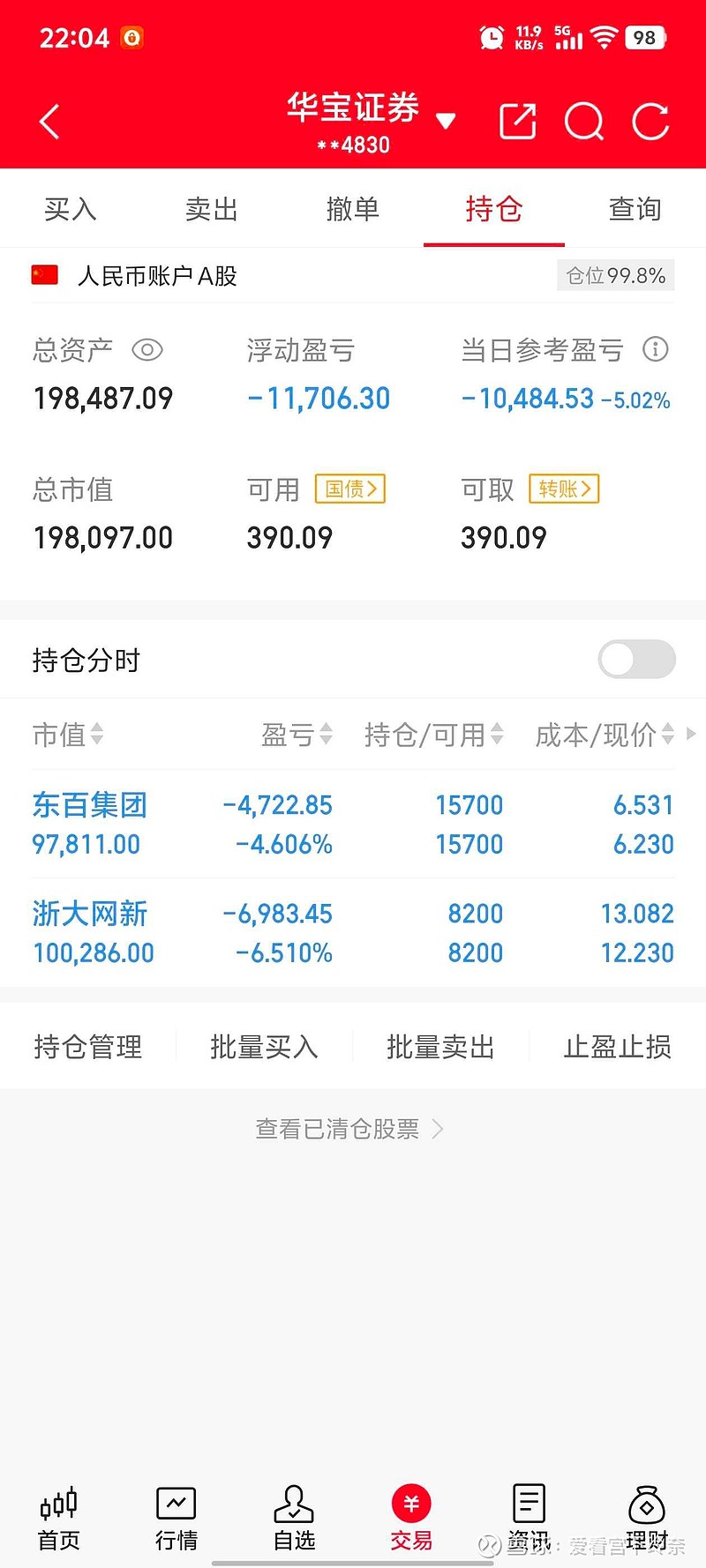
Task: Open the 东百集团 holding row
Action: pos(353,824)
